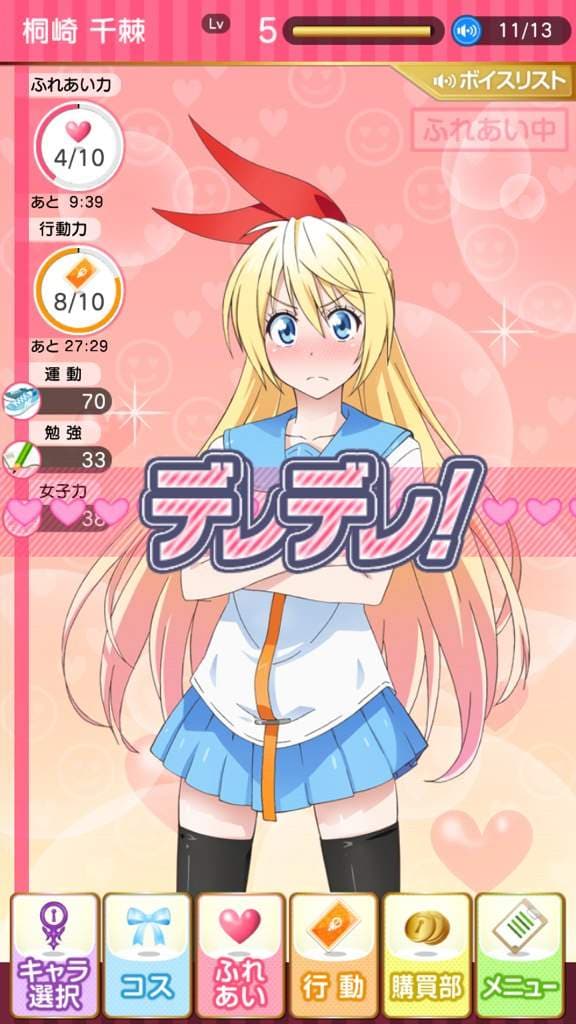Open the コス costume menu
The image size is (576, 1024).
pos(148,955)
